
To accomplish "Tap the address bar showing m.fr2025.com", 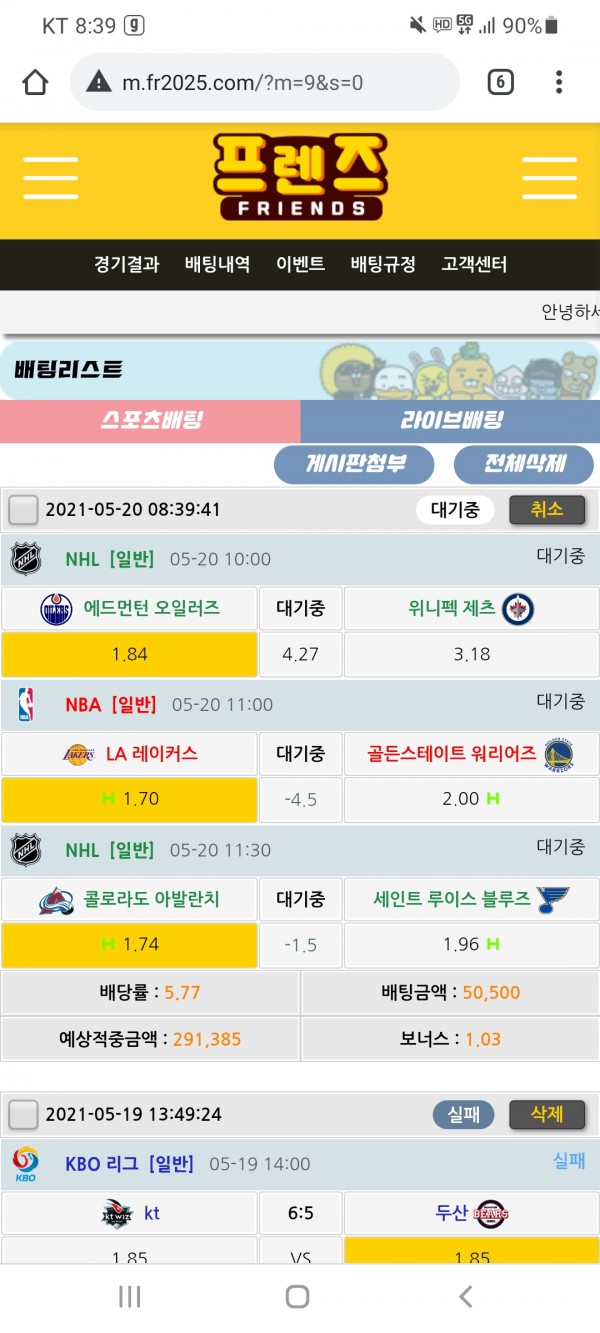I will click(265, 82).
